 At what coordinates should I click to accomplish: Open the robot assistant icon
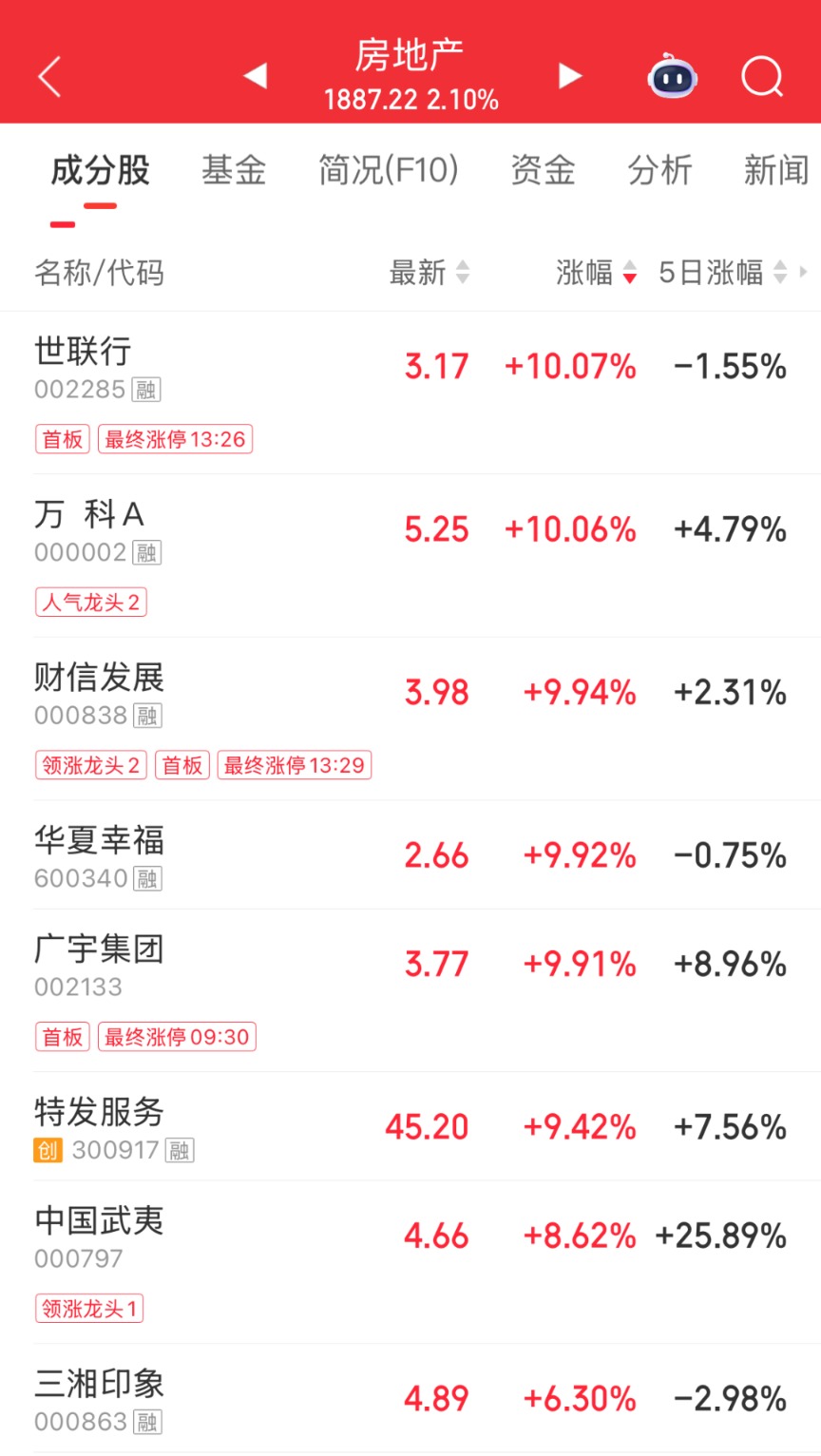coord(672,77)
